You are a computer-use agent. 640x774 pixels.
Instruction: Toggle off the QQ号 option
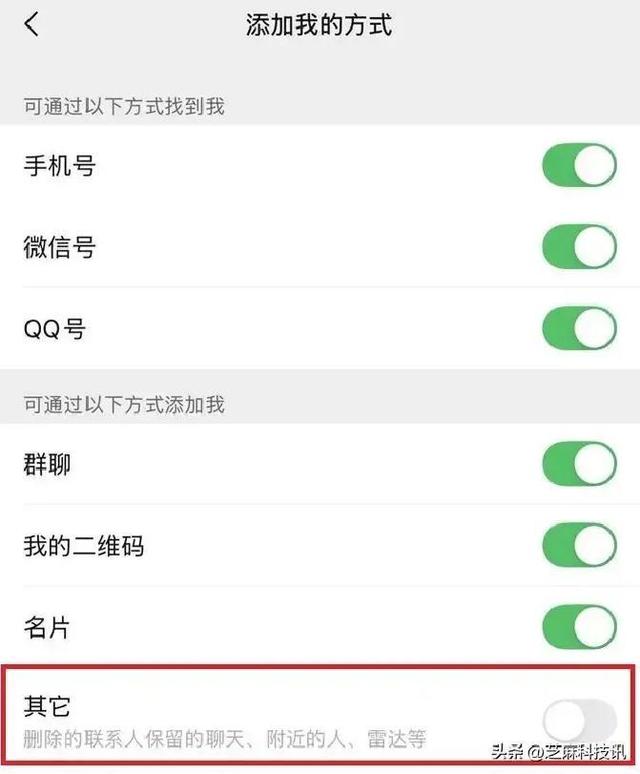pos(579,328)
